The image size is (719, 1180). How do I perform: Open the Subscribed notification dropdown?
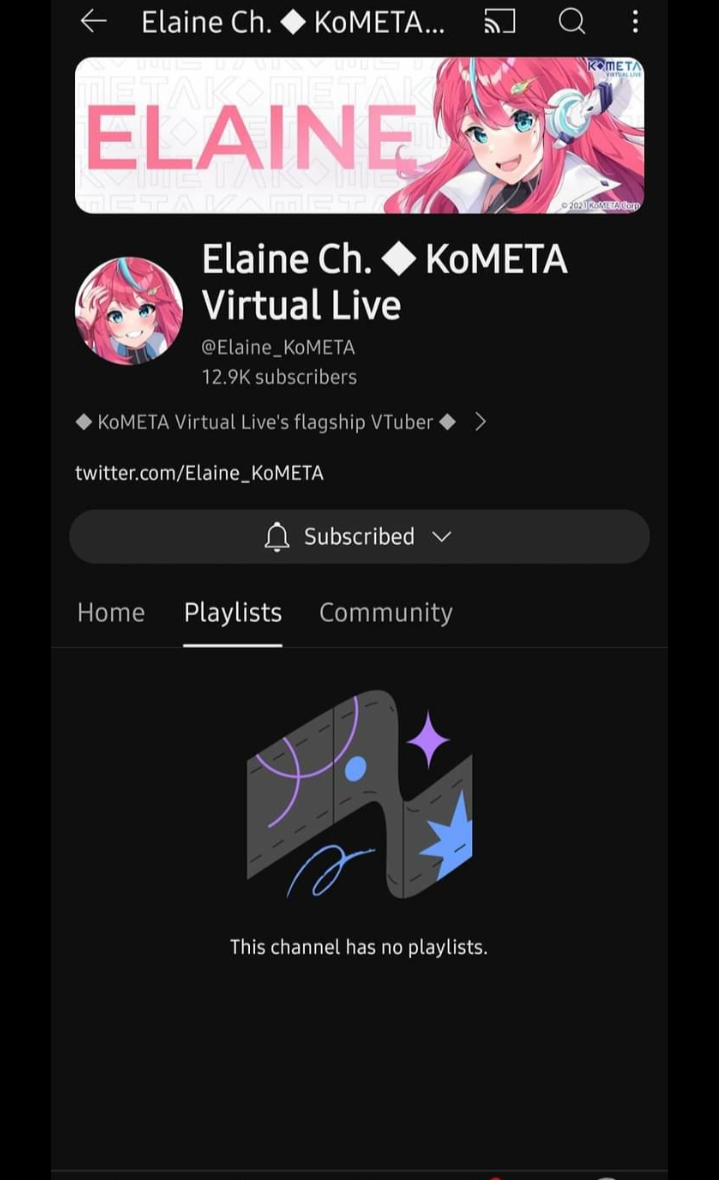(359, 537)
